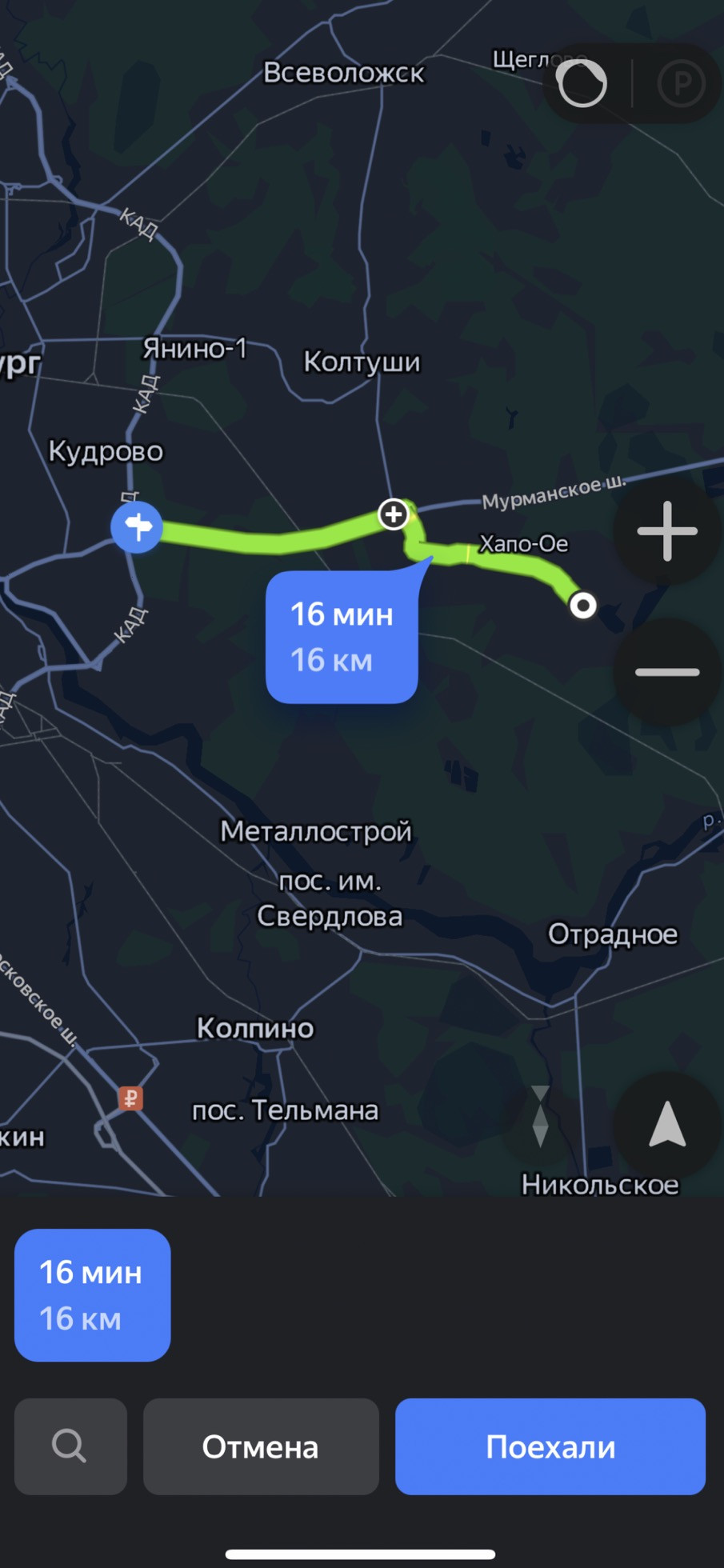Open the Alice voice assistant

582,83
